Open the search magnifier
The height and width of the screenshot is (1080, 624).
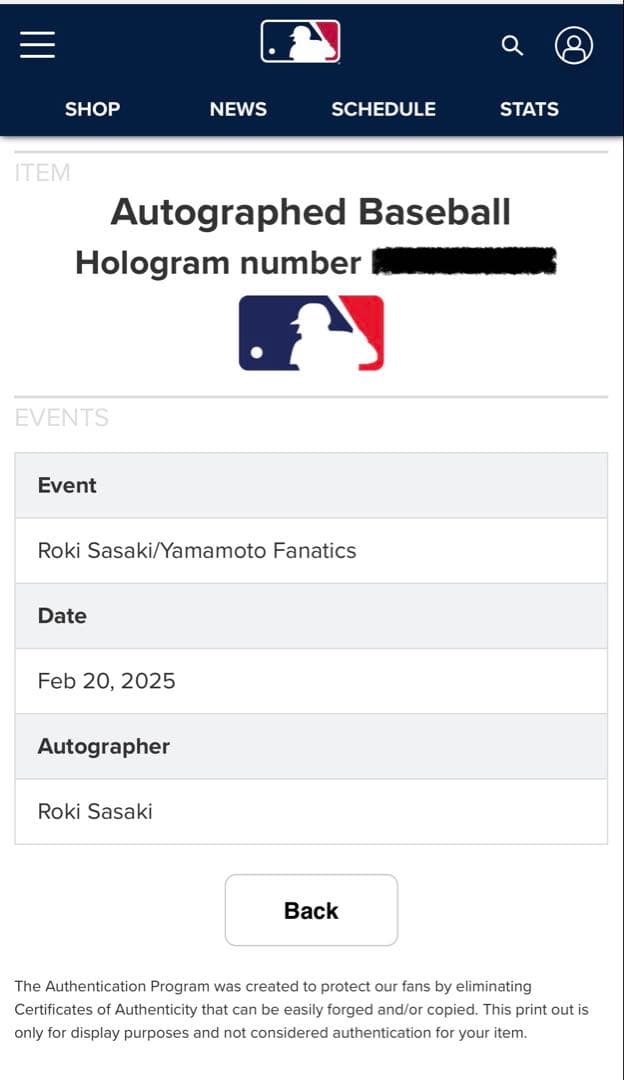tap(512, 45)
